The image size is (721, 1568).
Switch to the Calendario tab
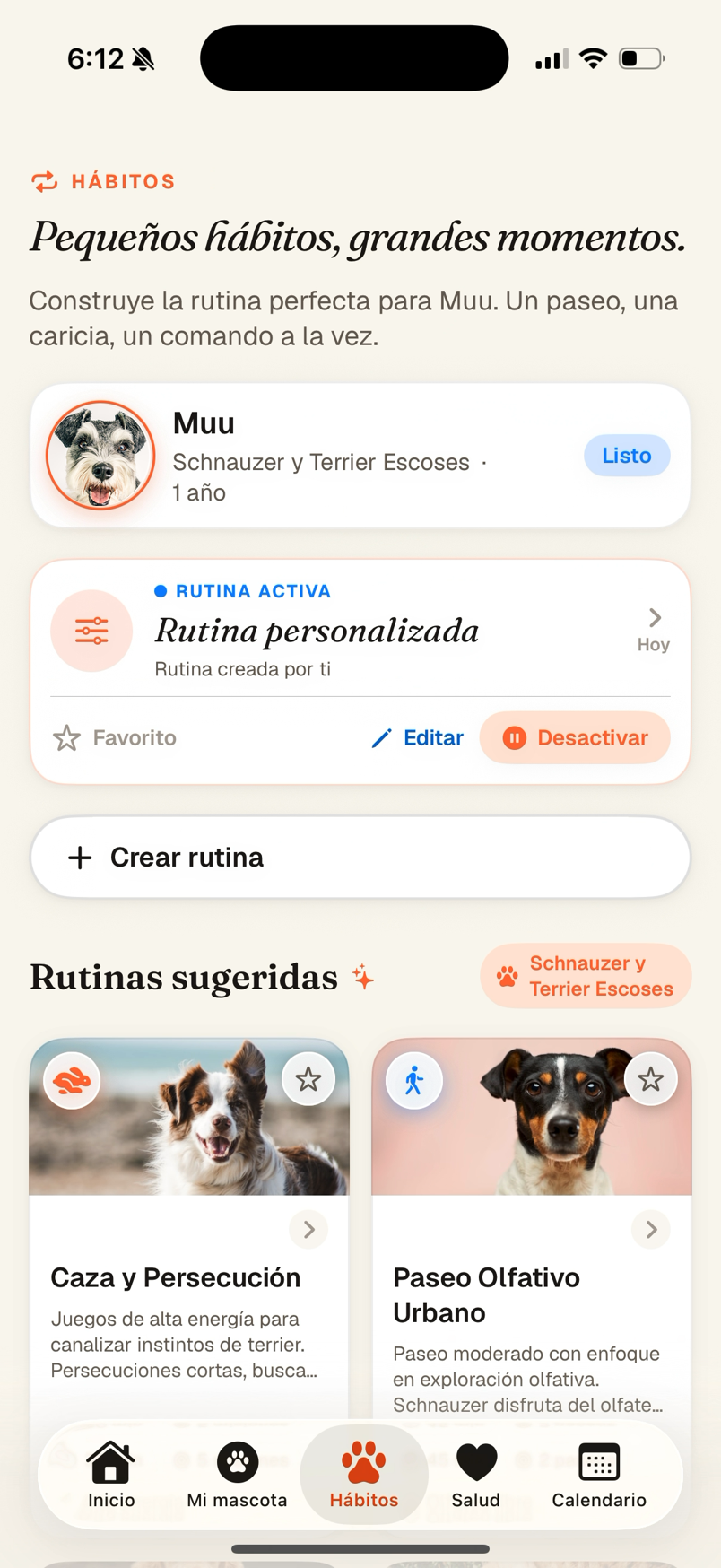click(x=599, y=1475)
